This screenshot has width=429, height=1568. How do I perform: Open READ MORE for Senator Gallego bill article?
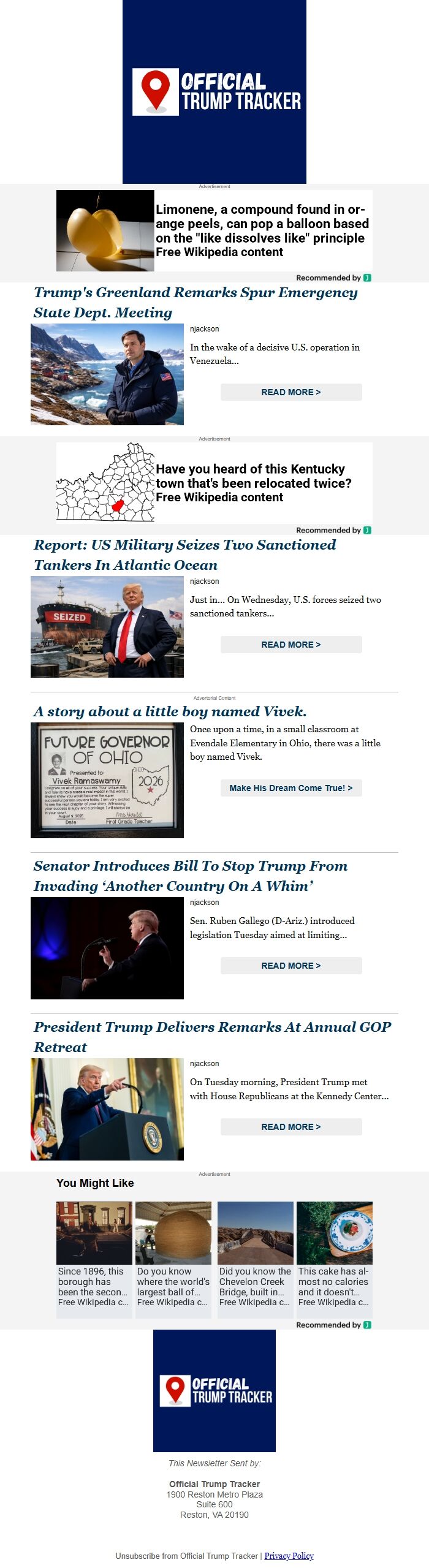click(x=291, y=966)
